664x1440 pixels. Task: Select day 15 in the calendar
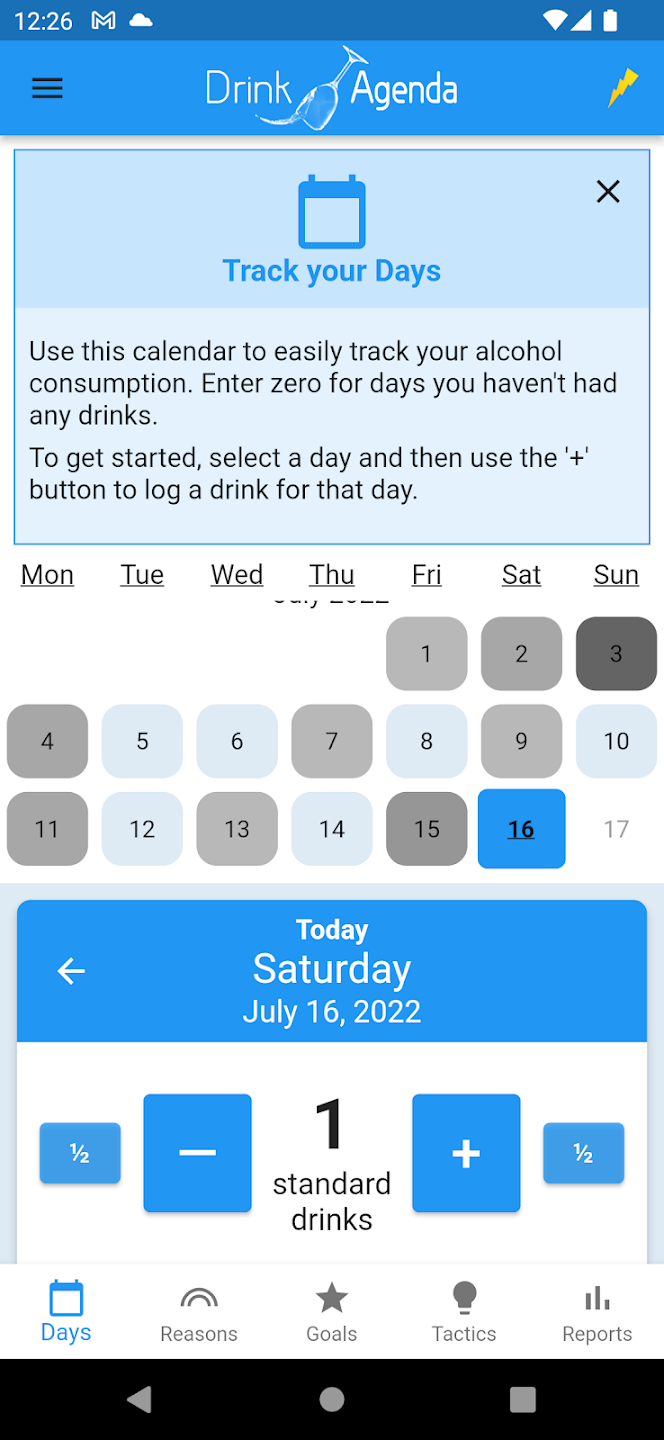(x=427, y=829)
